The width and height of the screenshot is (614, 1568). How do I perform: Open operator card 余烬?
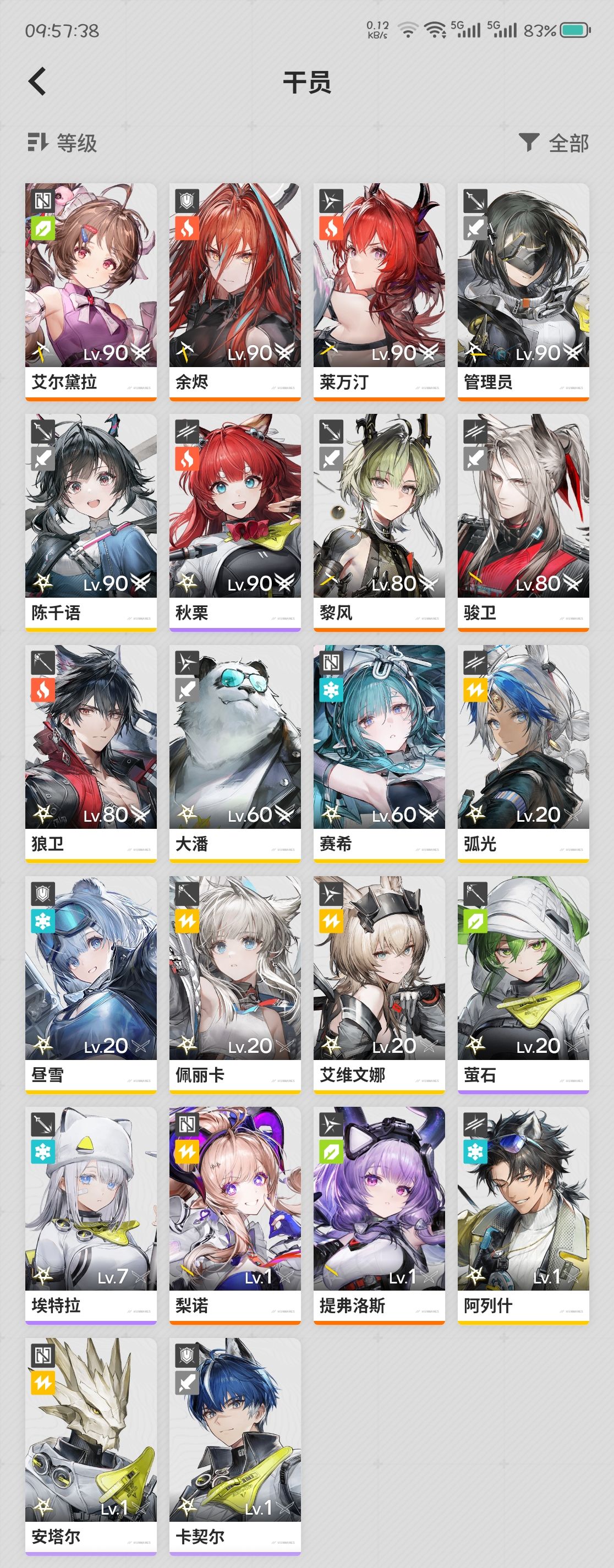coord(235,292)
